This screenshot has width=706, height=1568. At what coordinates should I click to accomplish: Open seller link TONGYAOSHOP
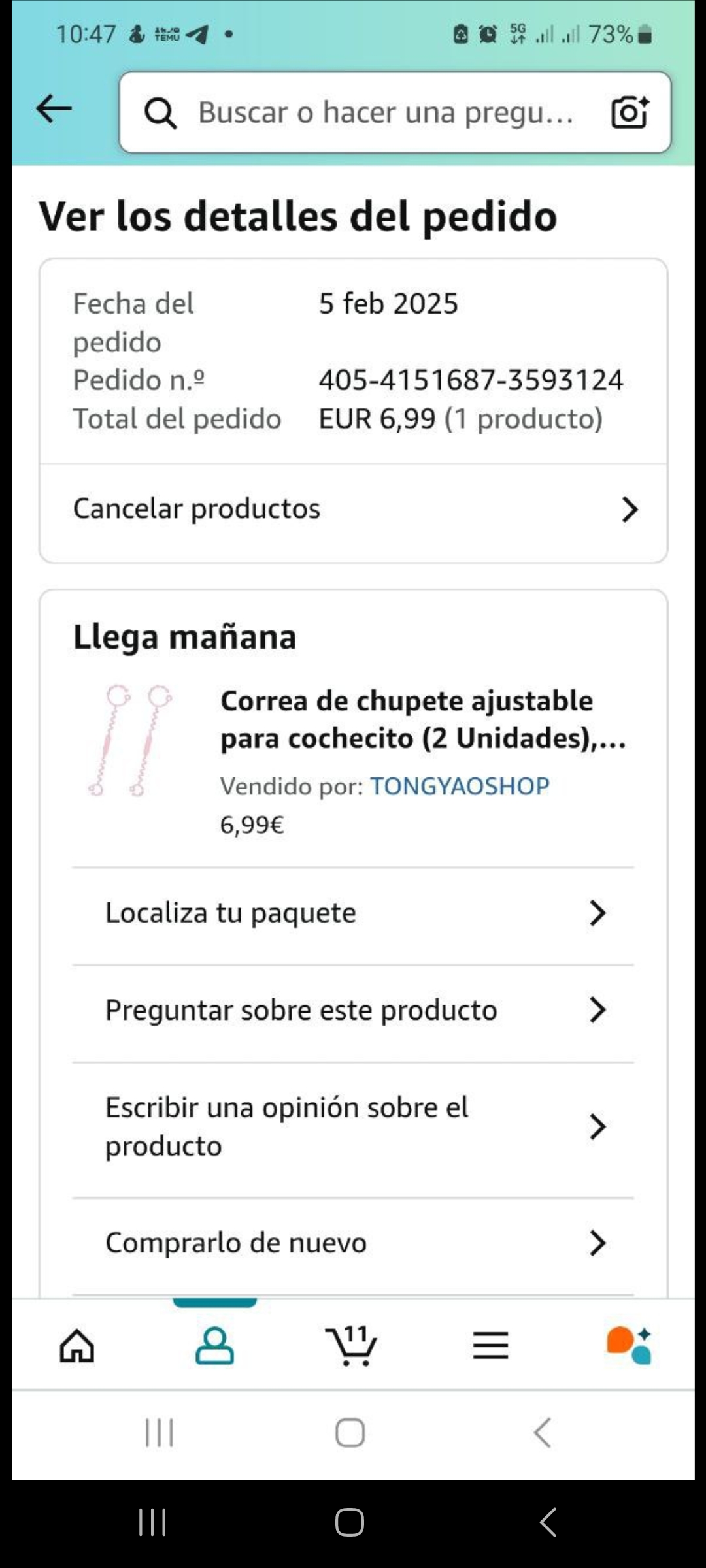pos(460,786)
